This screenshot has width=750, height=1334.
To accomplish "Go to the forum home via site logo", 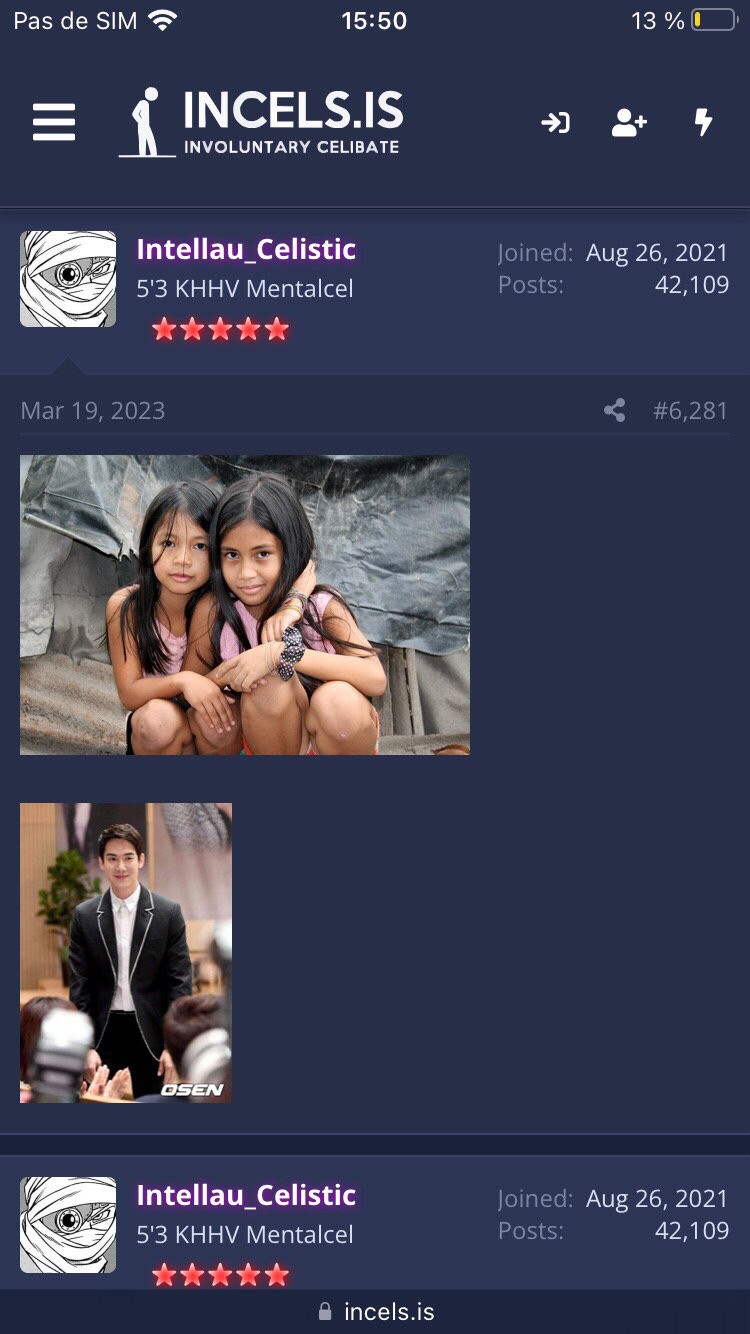I will coord(261,123).
